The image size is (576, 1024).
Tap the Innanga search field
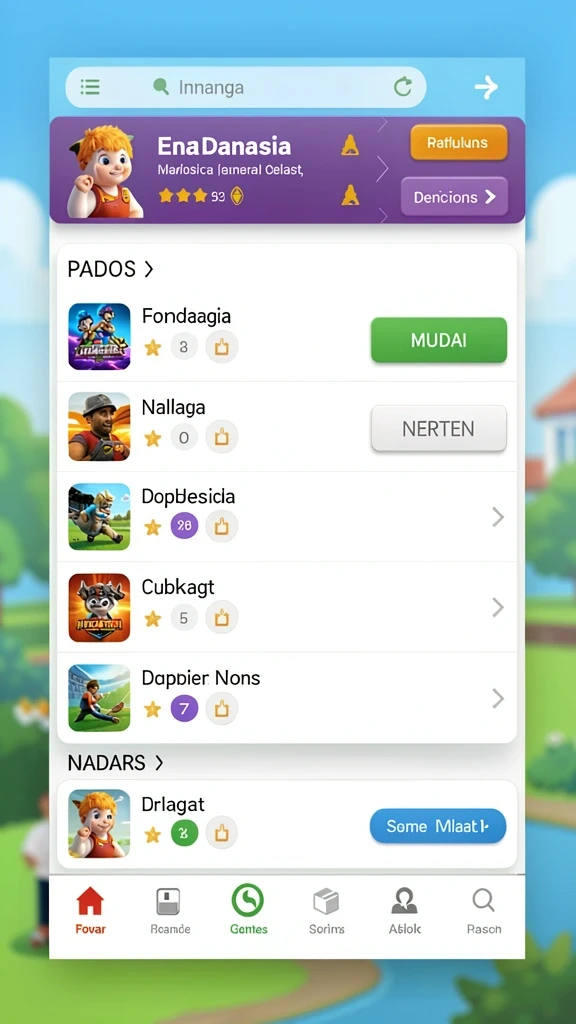point(246,87)
